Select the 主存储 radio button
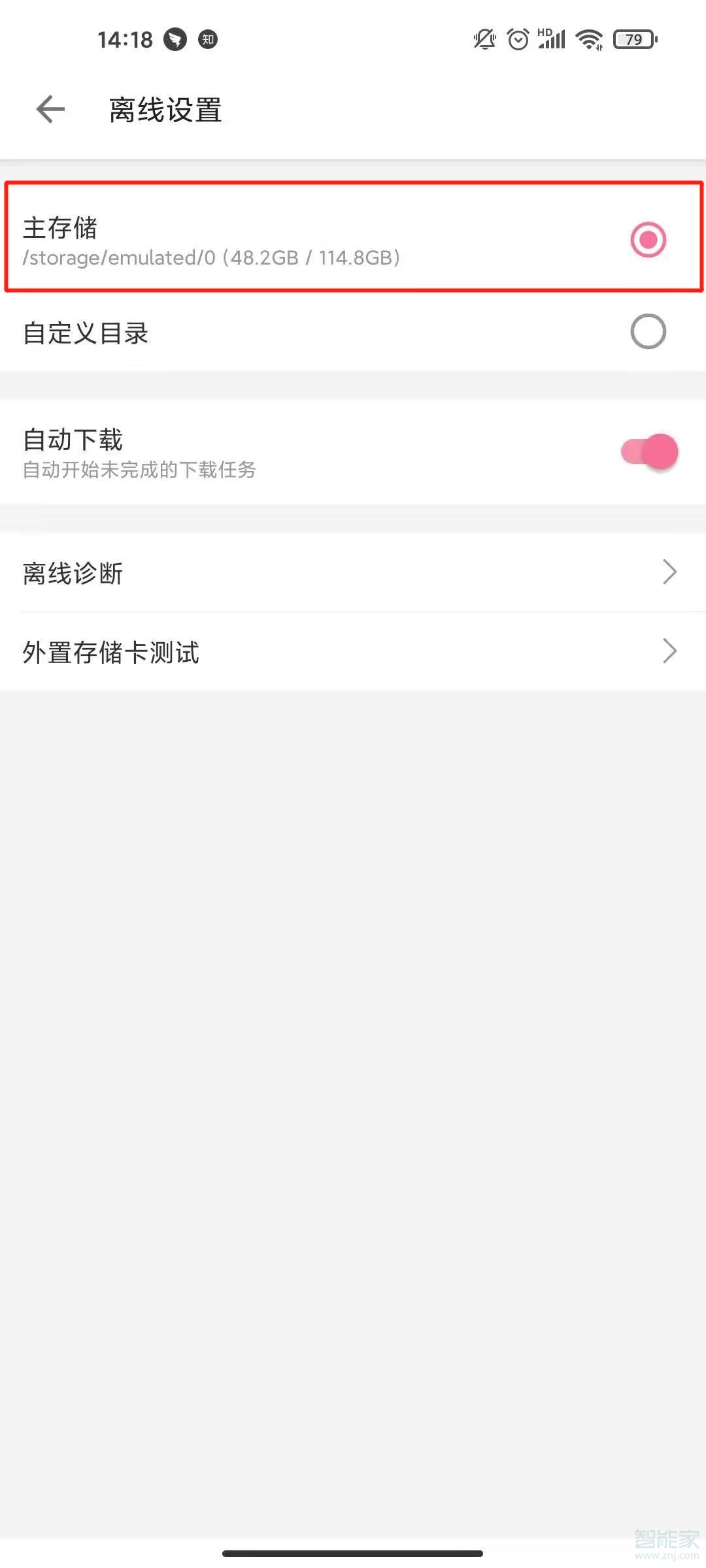Image resolution: width=706 pixels, height=1568 pixels. point(648,240)
